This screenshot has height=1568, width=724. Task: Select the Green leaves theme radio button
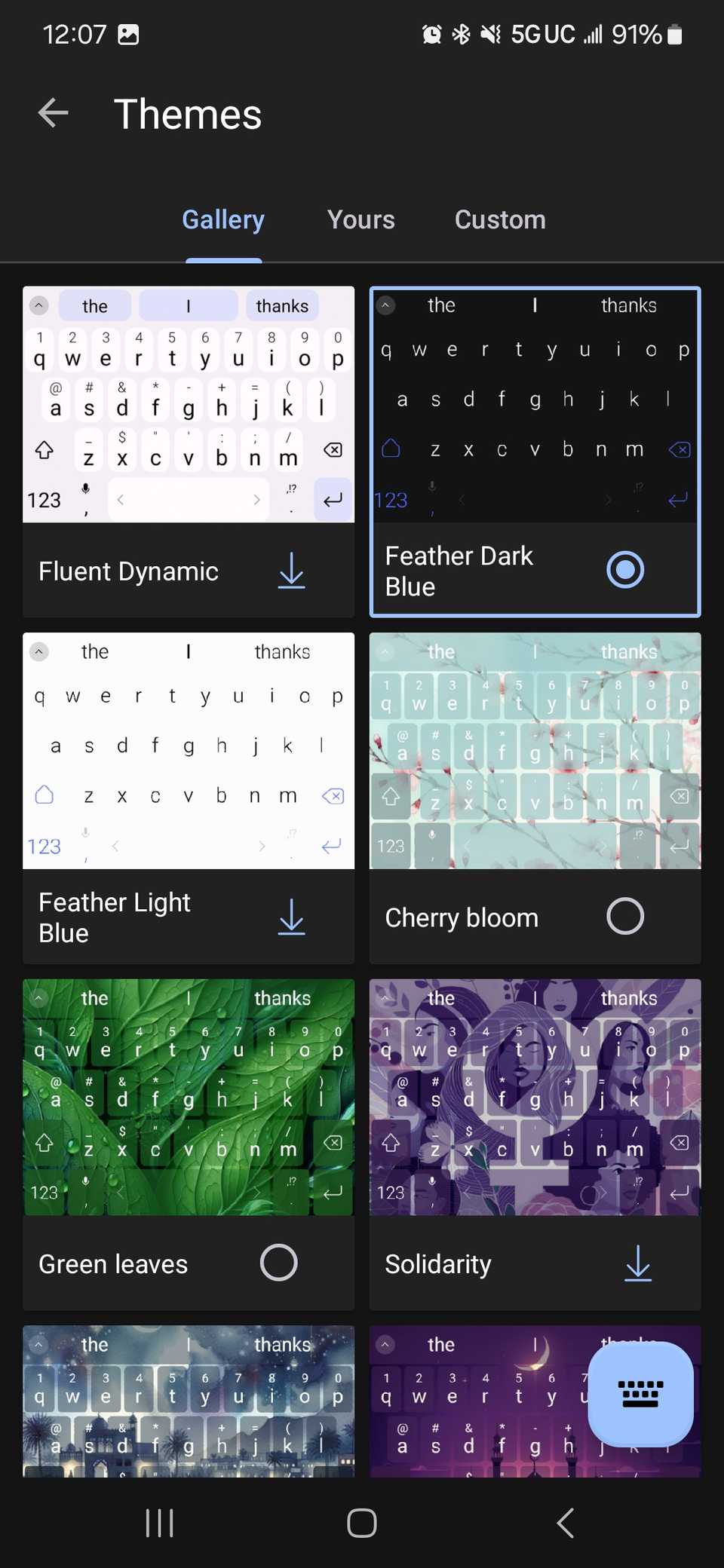[x=278, y=1262]
